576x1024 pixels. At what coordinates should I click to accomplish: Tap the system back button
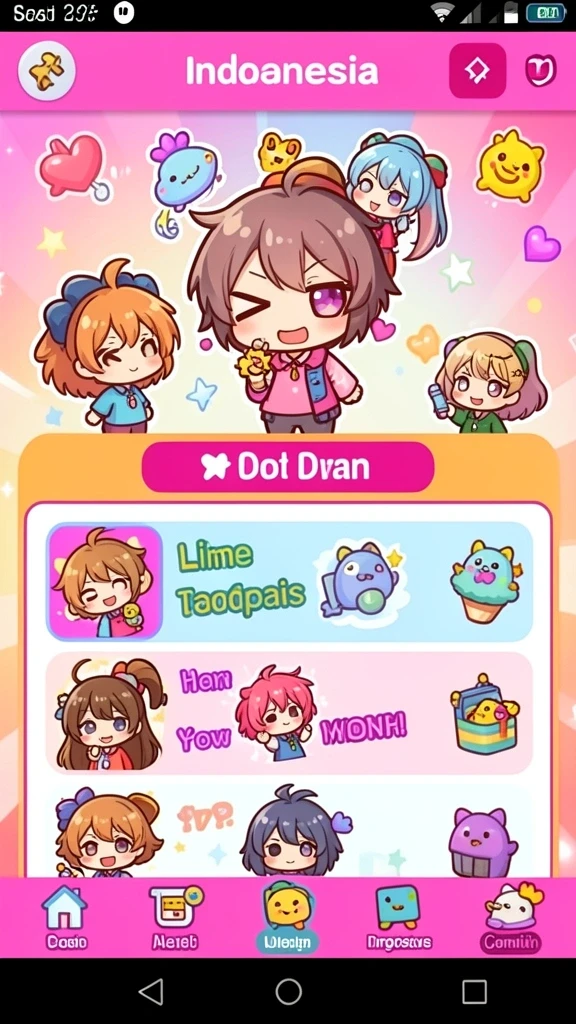point(152,992)
